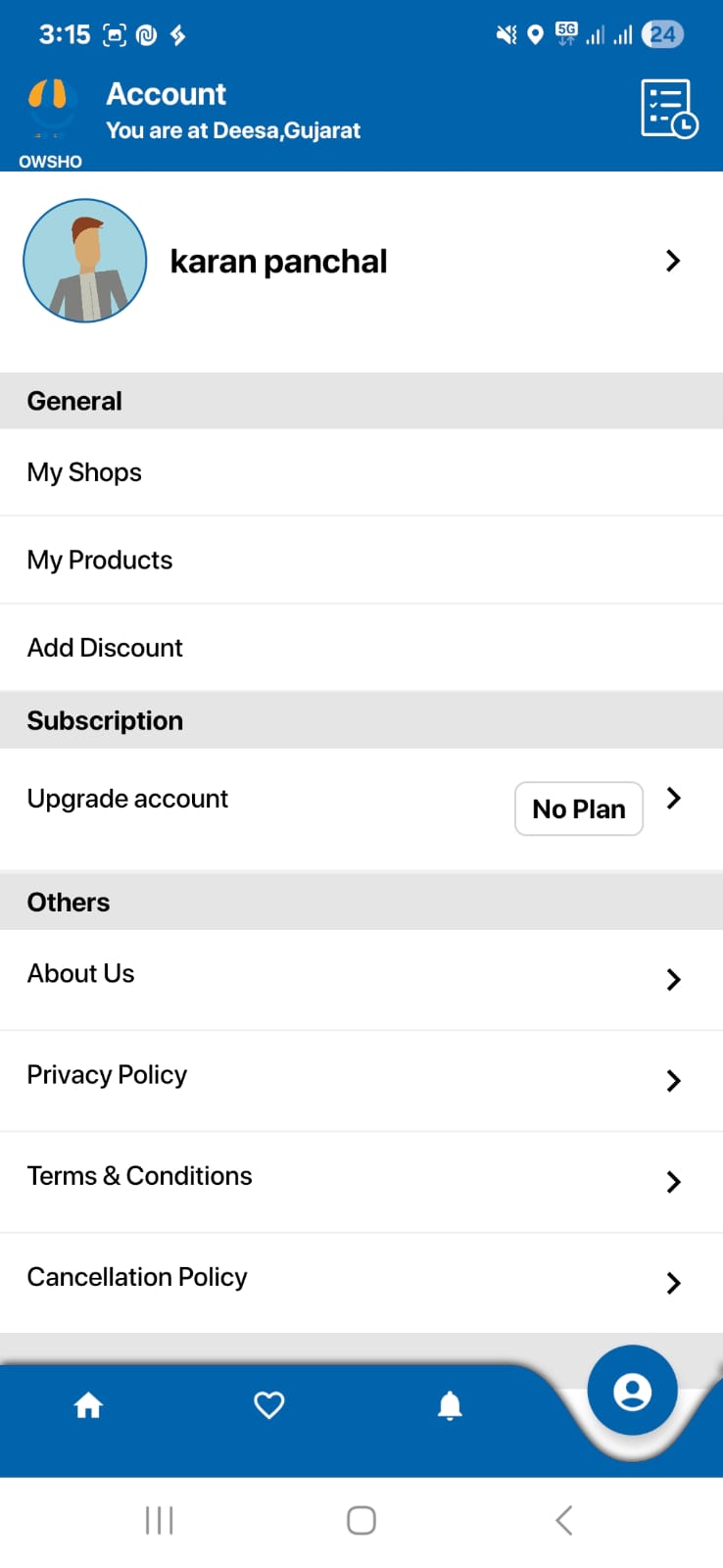Tap the battery indicator showing 24
This screenshot has width=723, height=1568.
pyautogui.click(x=662, y=33)
